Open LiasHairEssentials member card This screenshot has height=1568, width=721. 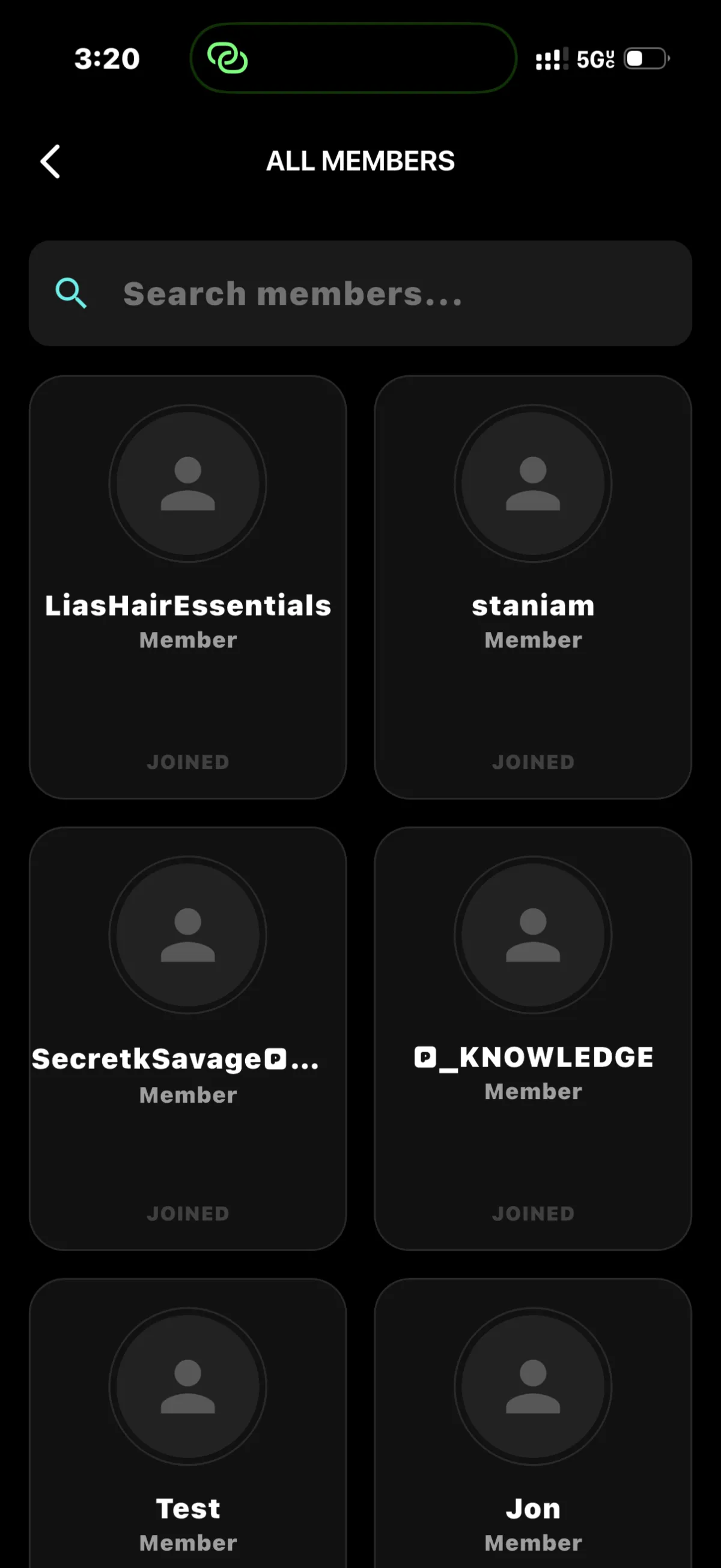(188, 587)
